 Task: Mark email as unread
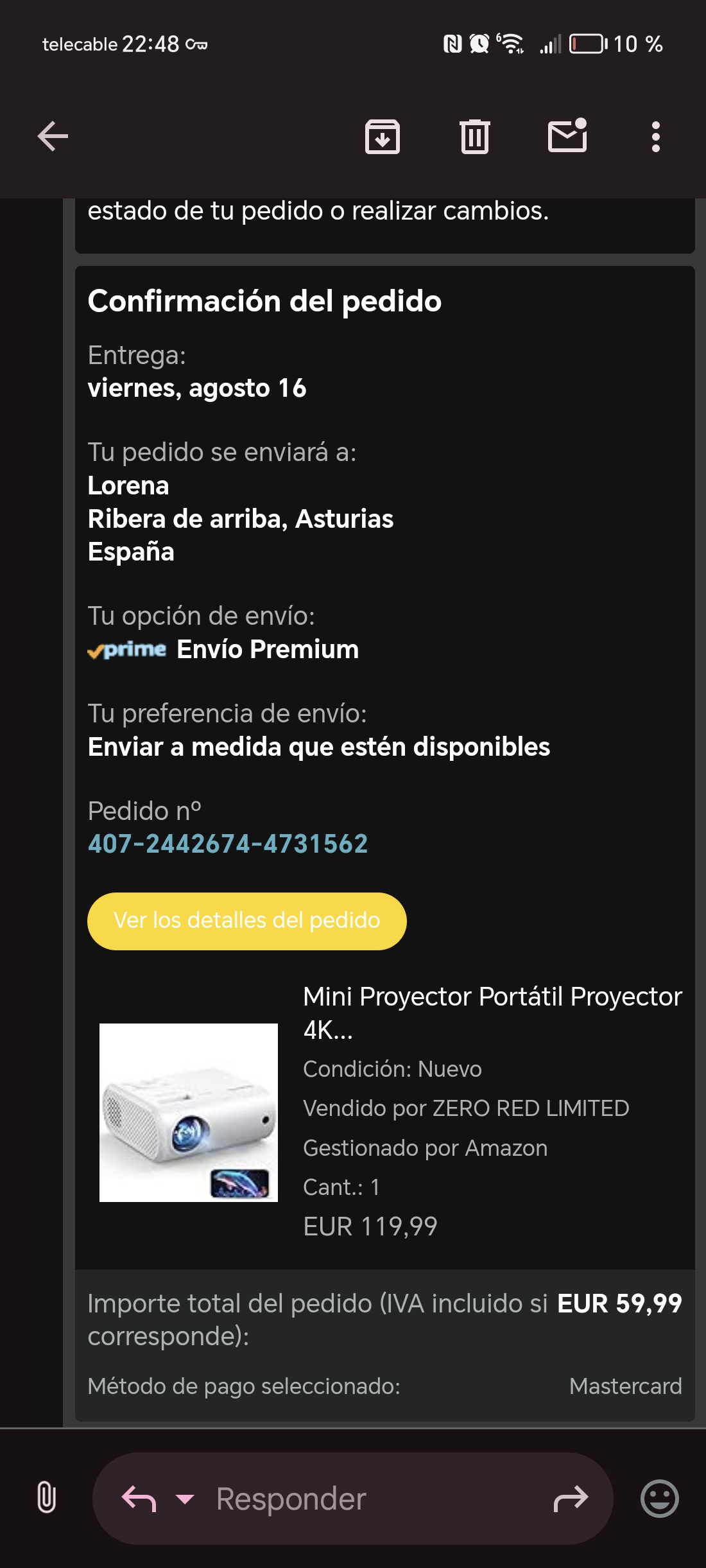tap(568, 135)
